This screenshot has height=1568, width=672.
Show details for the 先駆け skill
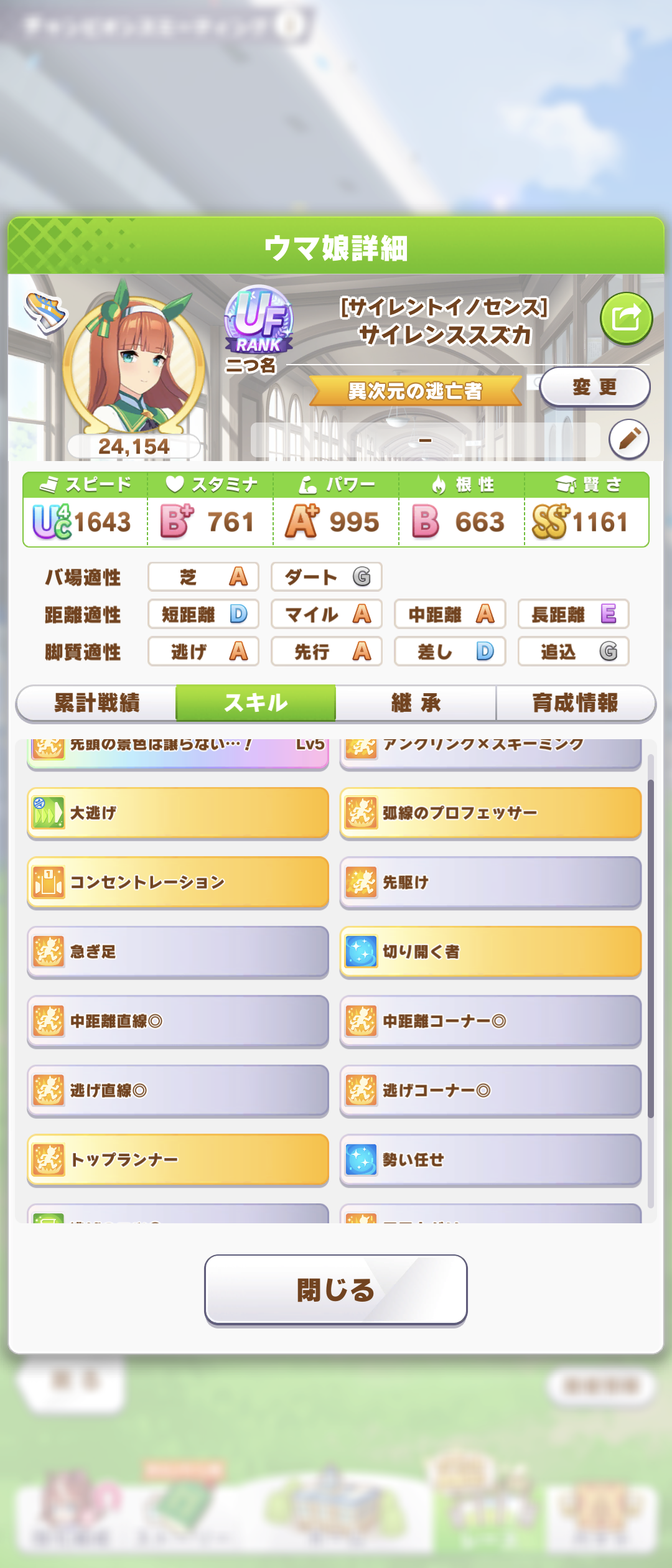click(x=490, y=882)
